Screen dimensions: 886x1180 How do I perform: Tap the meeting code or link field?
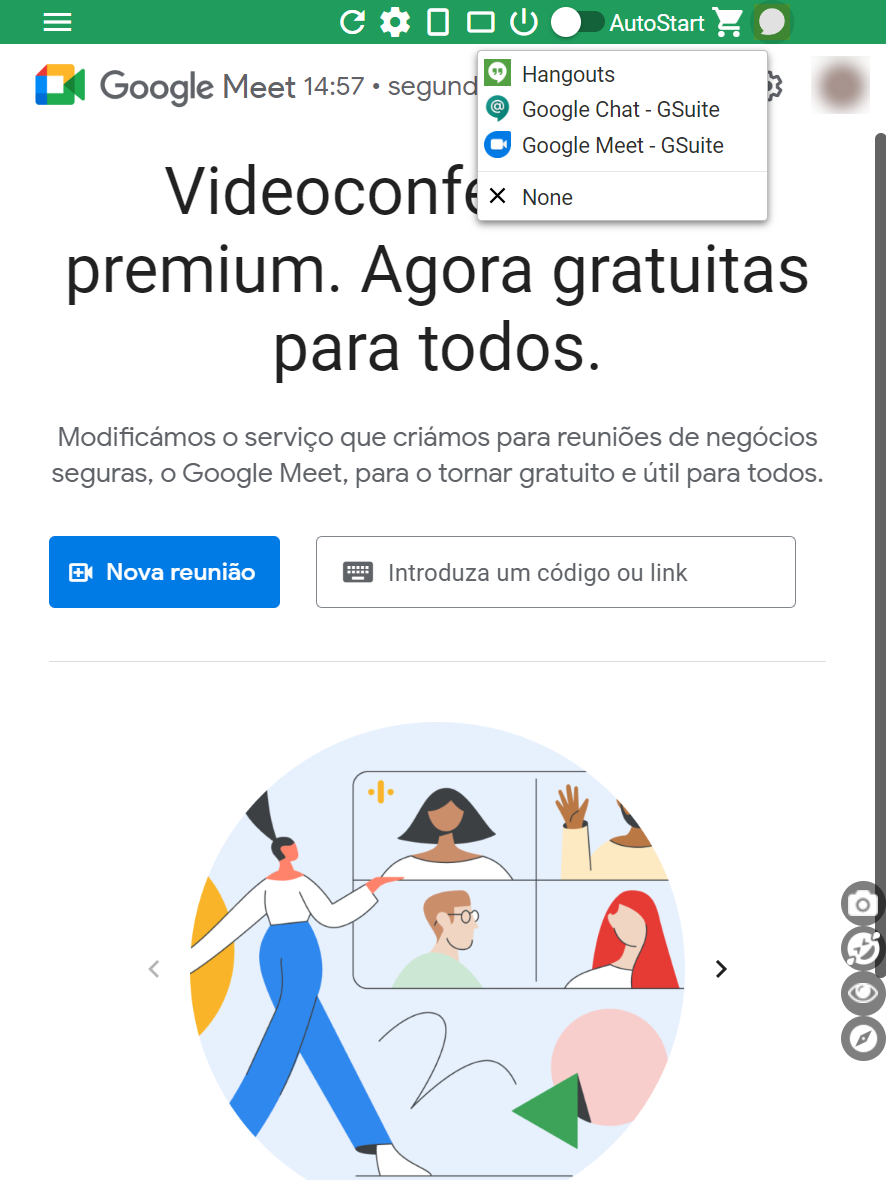[x=556, y=572]
